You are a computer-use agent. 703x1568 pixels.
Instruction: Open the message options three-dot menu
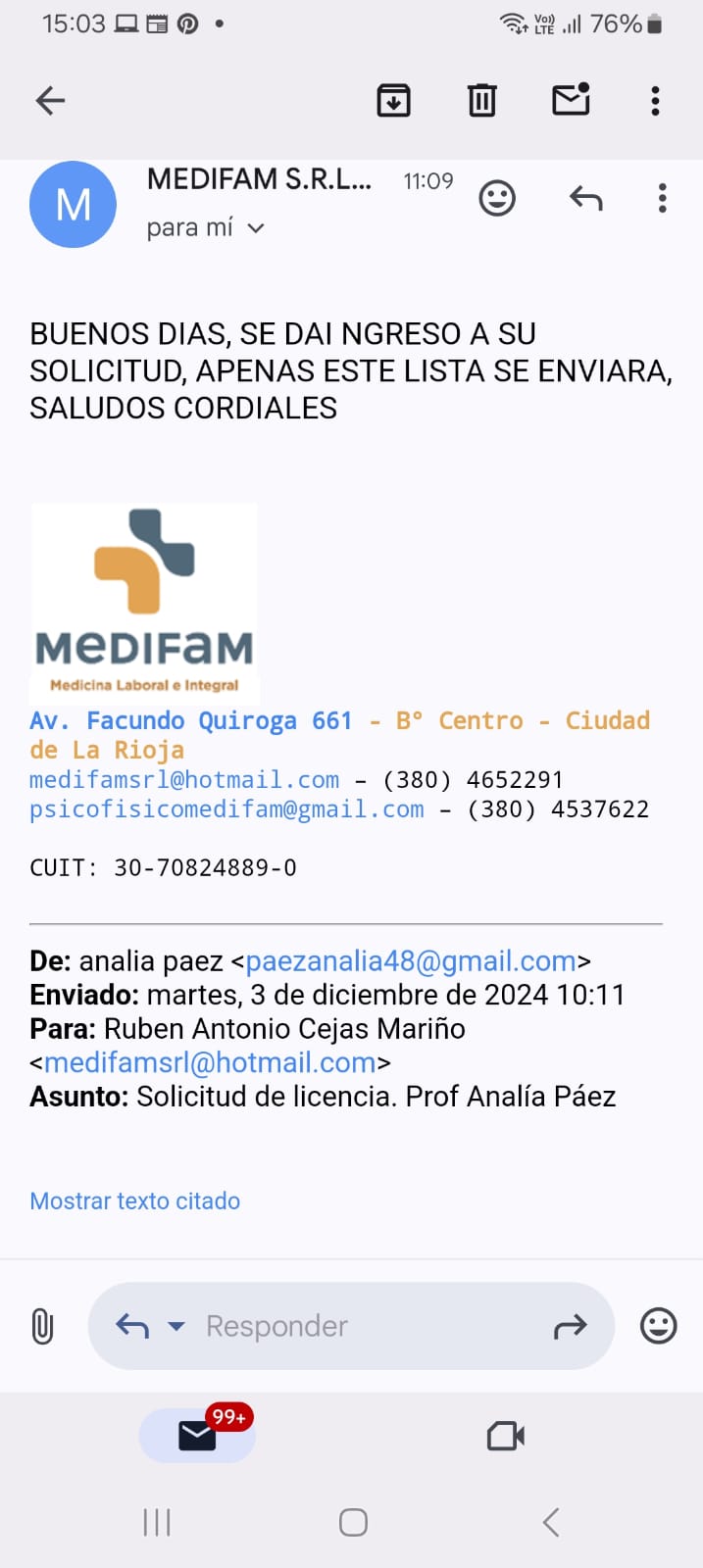663,199
